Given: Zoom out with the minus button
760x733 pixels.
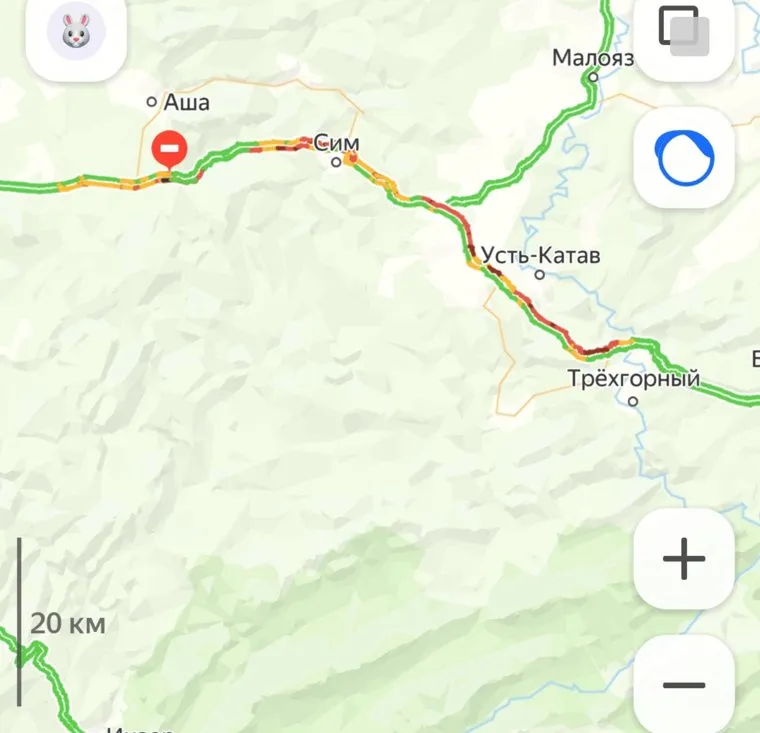Looking at the screenshot, I should (x=684, y=685).
